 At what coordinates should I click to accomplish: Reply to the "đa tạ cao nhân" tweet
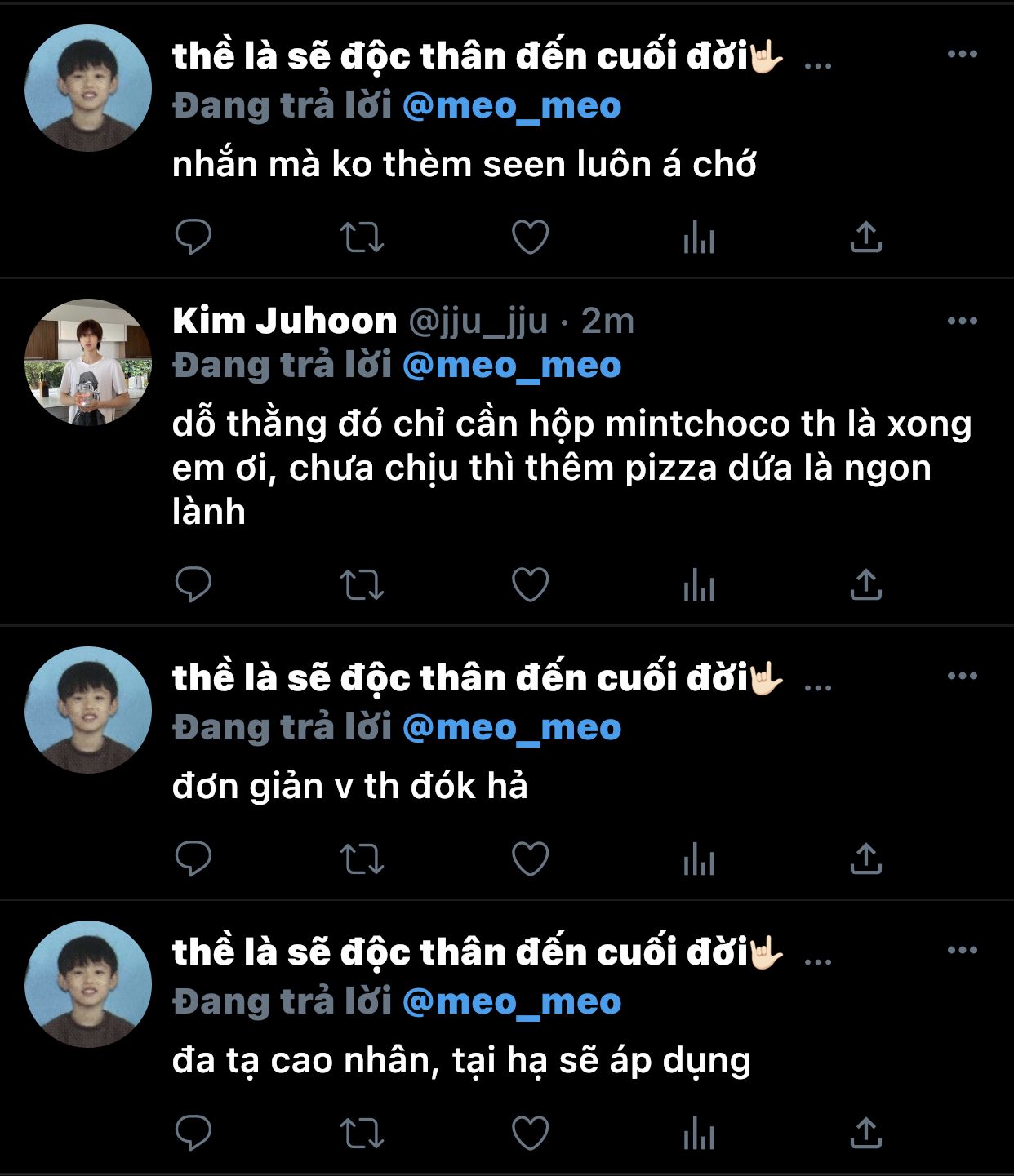(x=193, y=1133)
